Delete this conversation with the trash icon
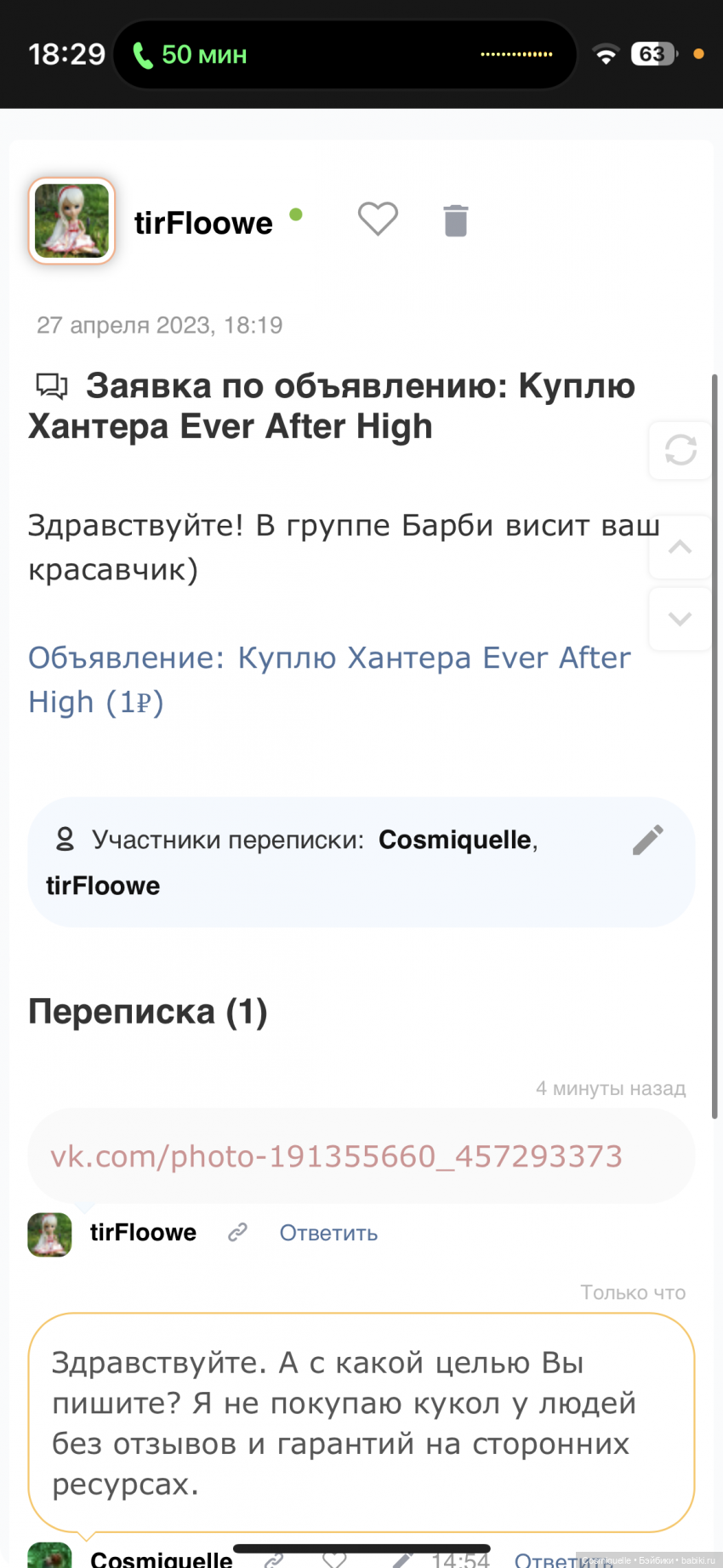Screen dimensions: 723x1568 point(456,220)
